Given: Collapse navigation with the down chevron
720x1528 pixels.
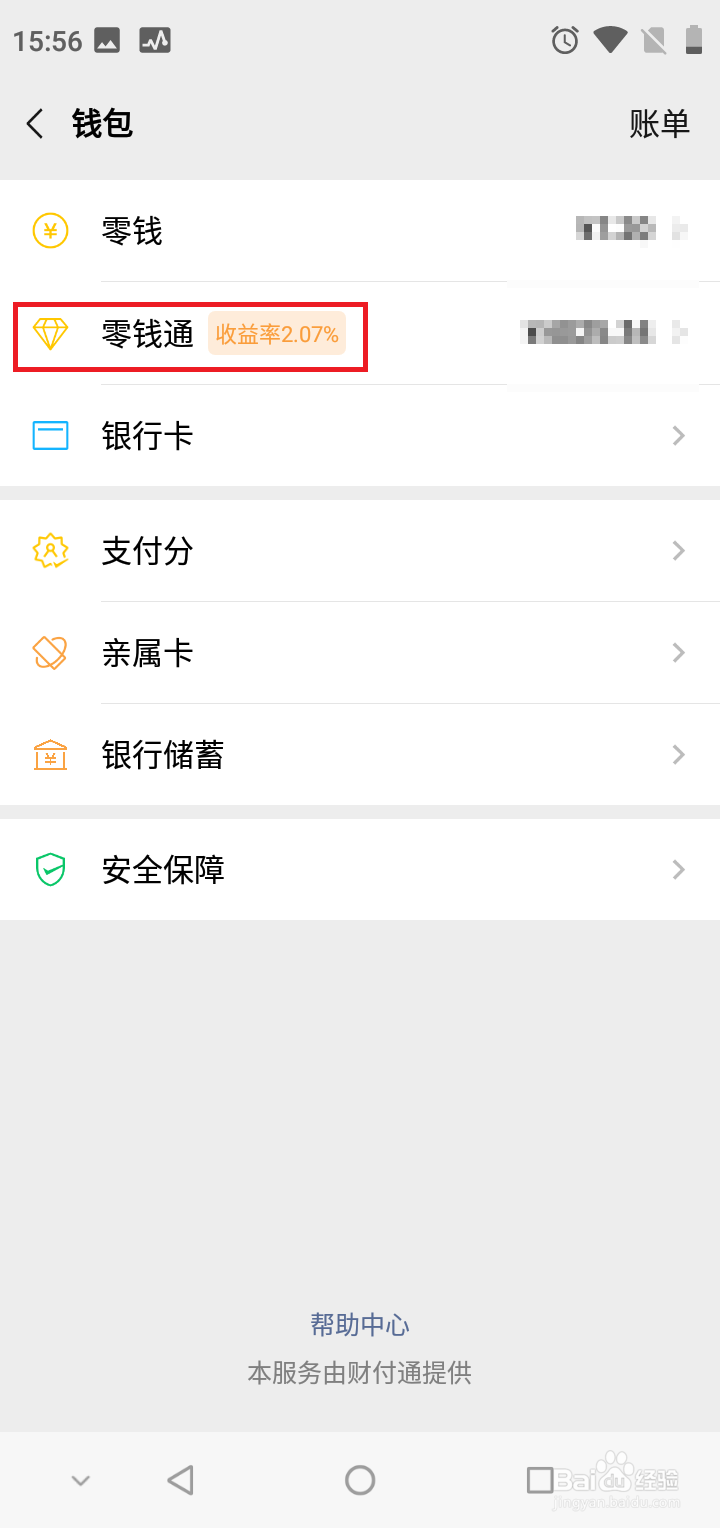Looking at the screenshot, I should pyautogui.click(x=80, y=1480).
